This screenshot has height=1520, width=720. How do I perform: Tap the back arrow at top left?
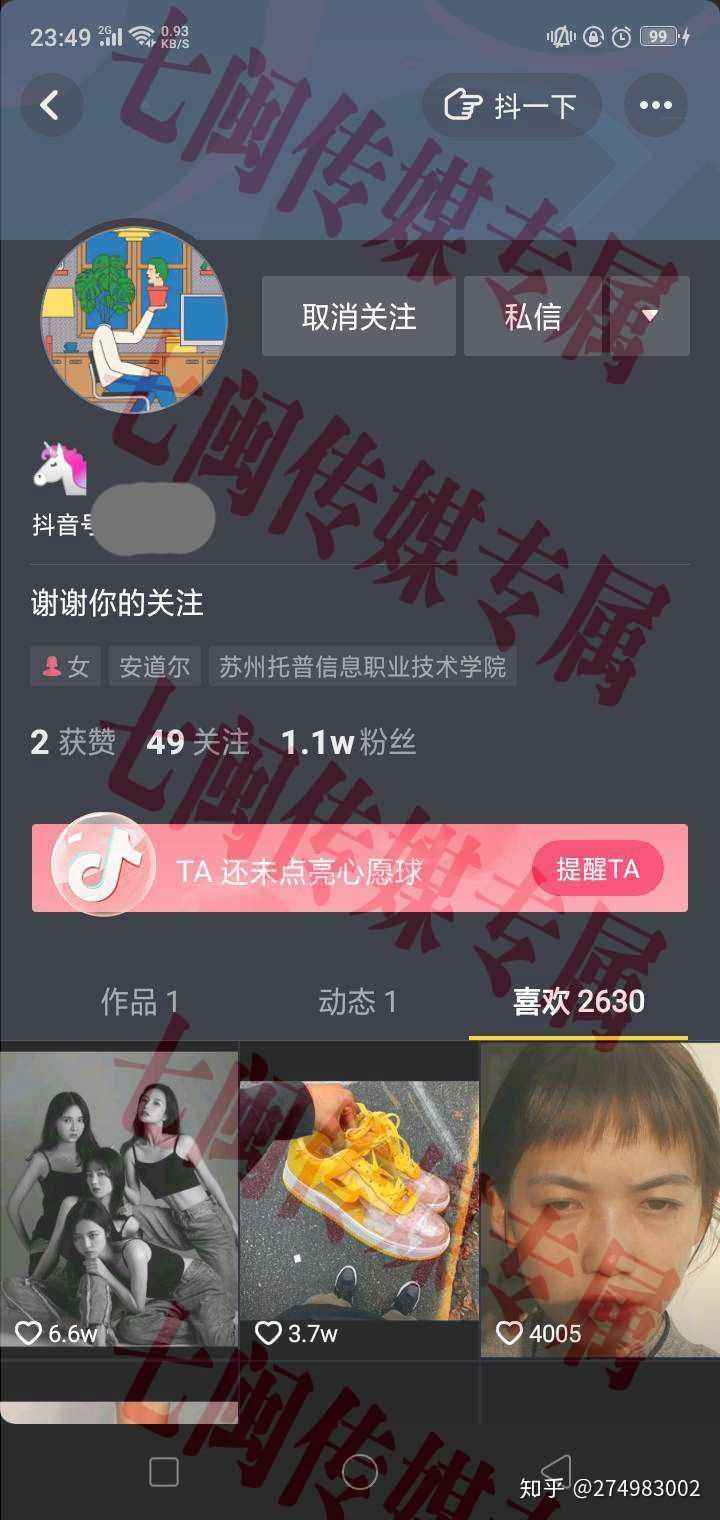[x=50, y=104]
